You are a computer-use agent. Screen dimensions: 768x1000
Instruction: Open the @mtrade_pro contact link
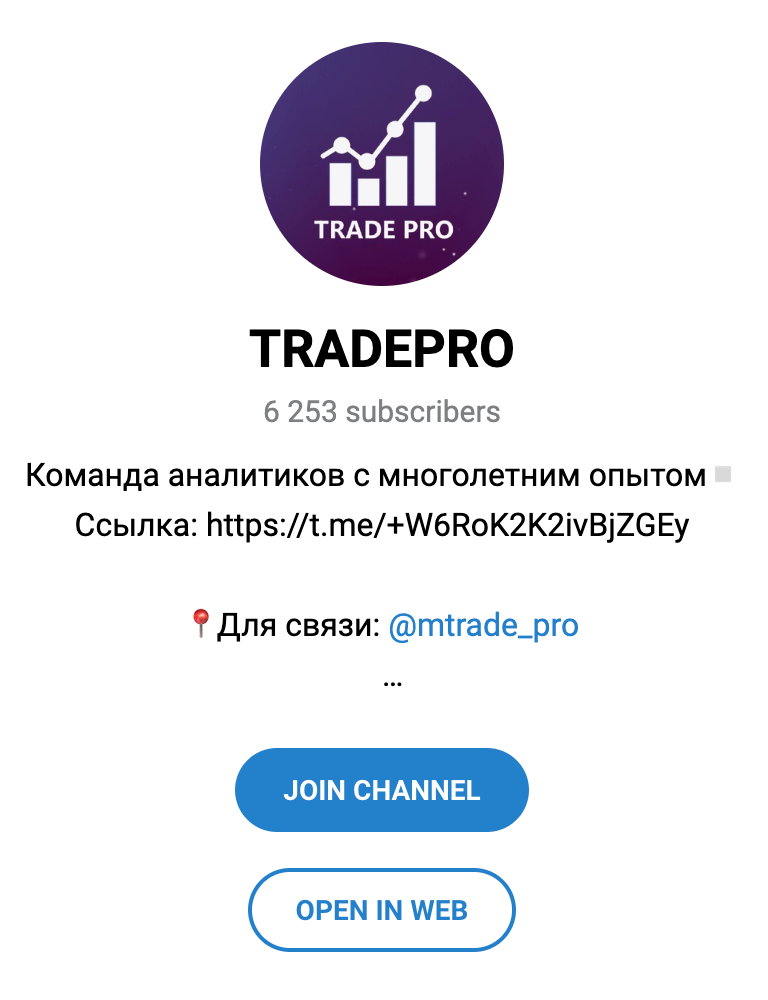[x=483, y=626]
